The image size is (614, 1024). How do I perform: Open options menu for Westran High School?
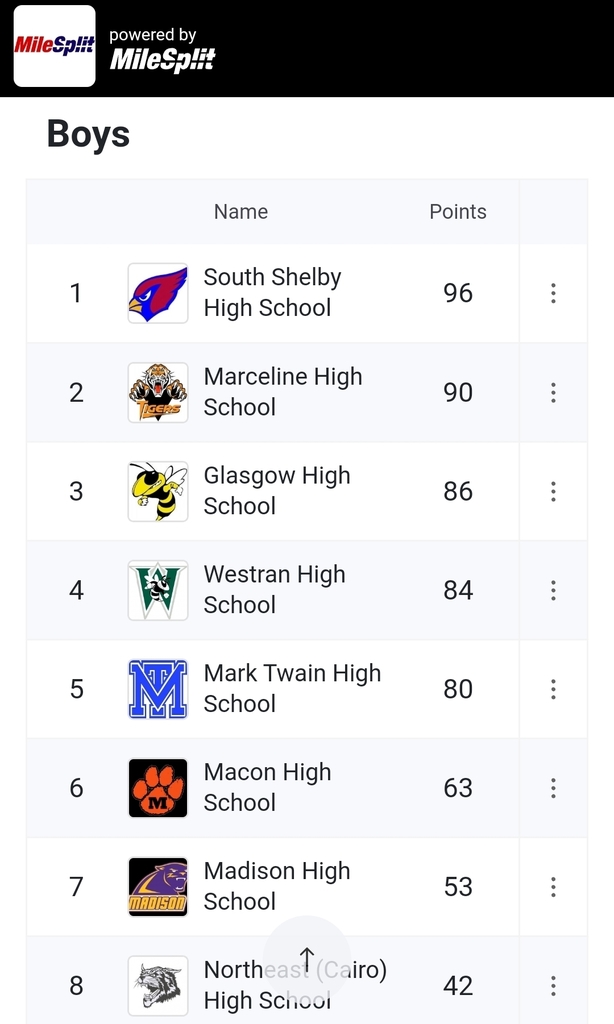point(553,590)
